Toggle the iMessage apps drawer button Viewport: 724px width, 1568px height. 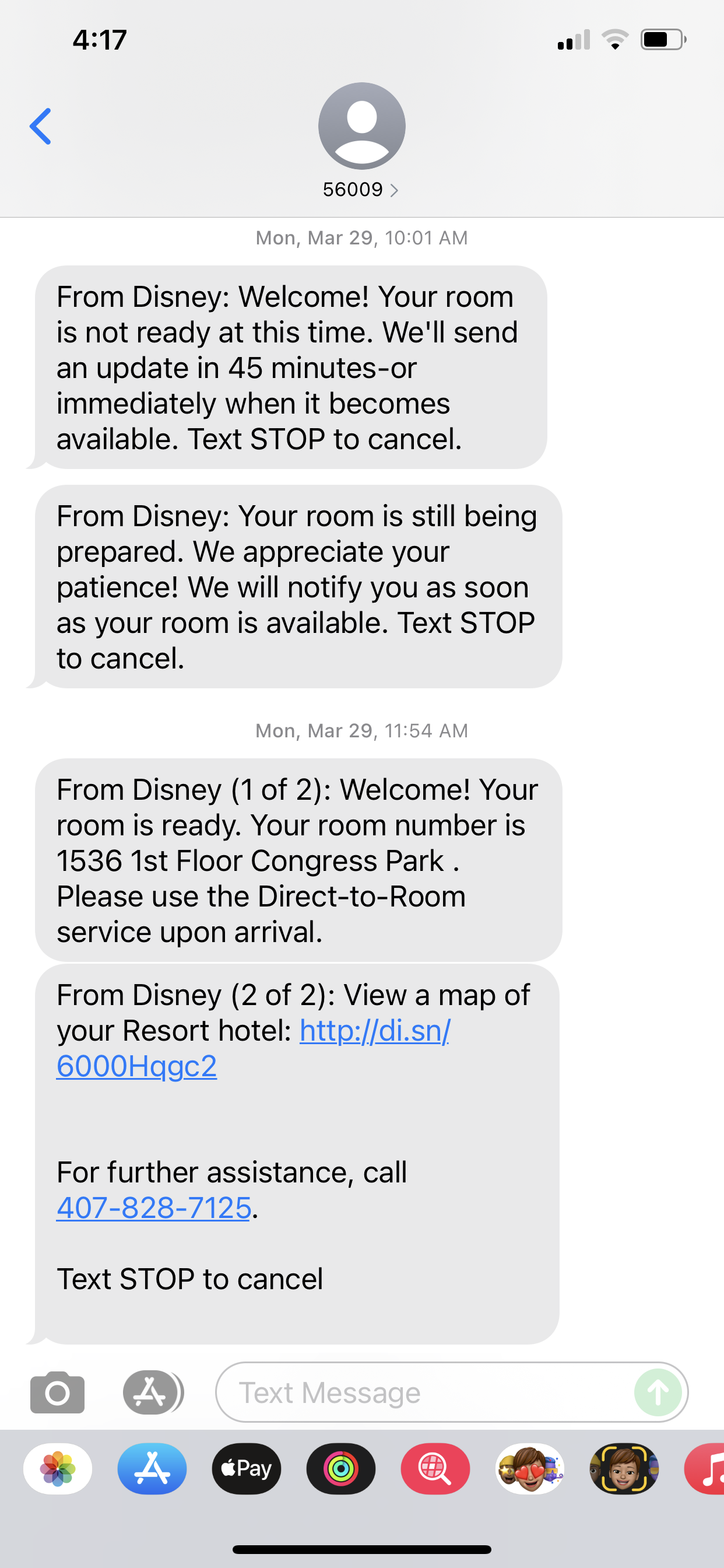pos(152,1392)
